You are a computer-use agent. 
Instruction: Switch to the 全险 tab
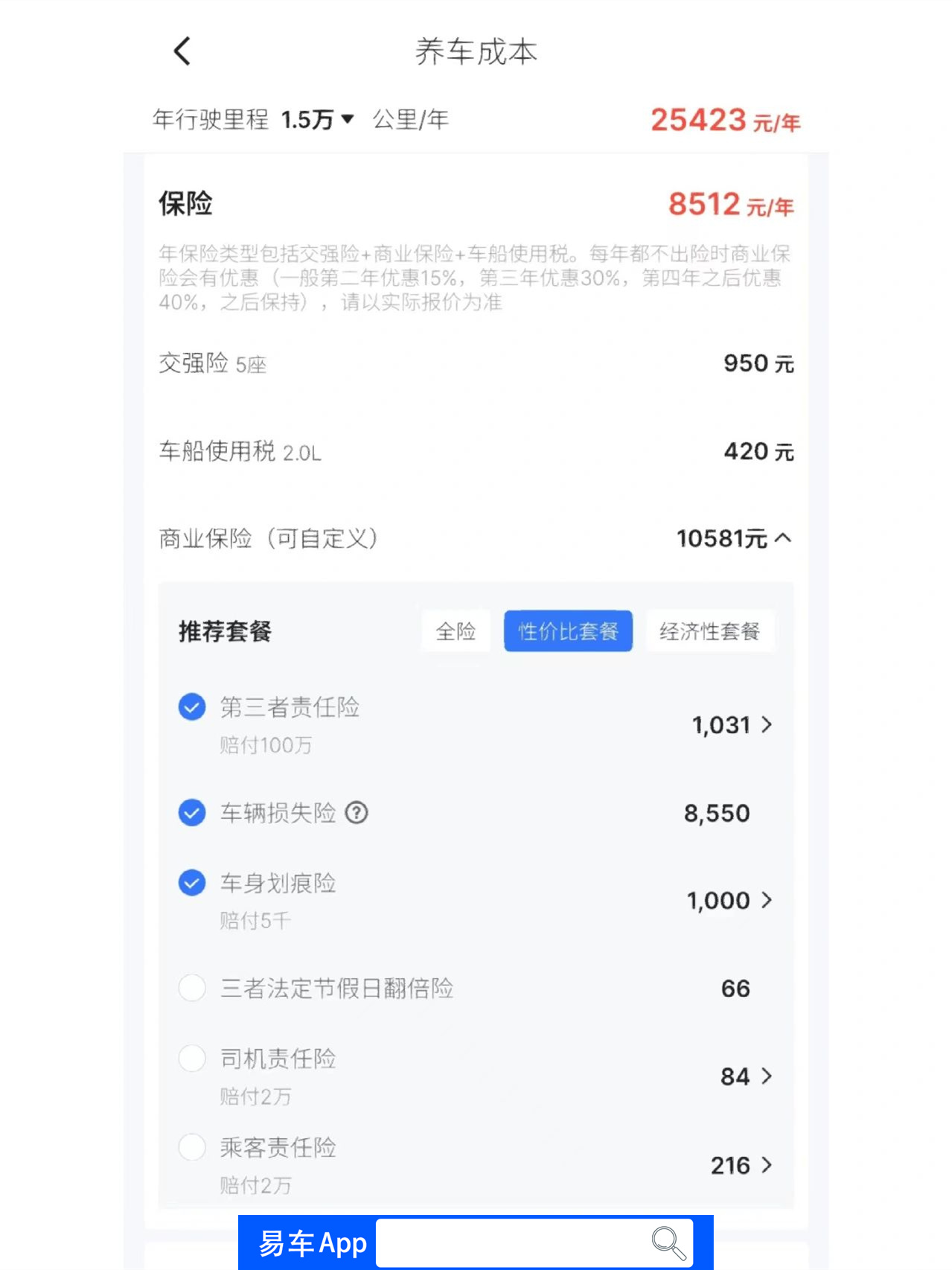(x=455, y=631)
